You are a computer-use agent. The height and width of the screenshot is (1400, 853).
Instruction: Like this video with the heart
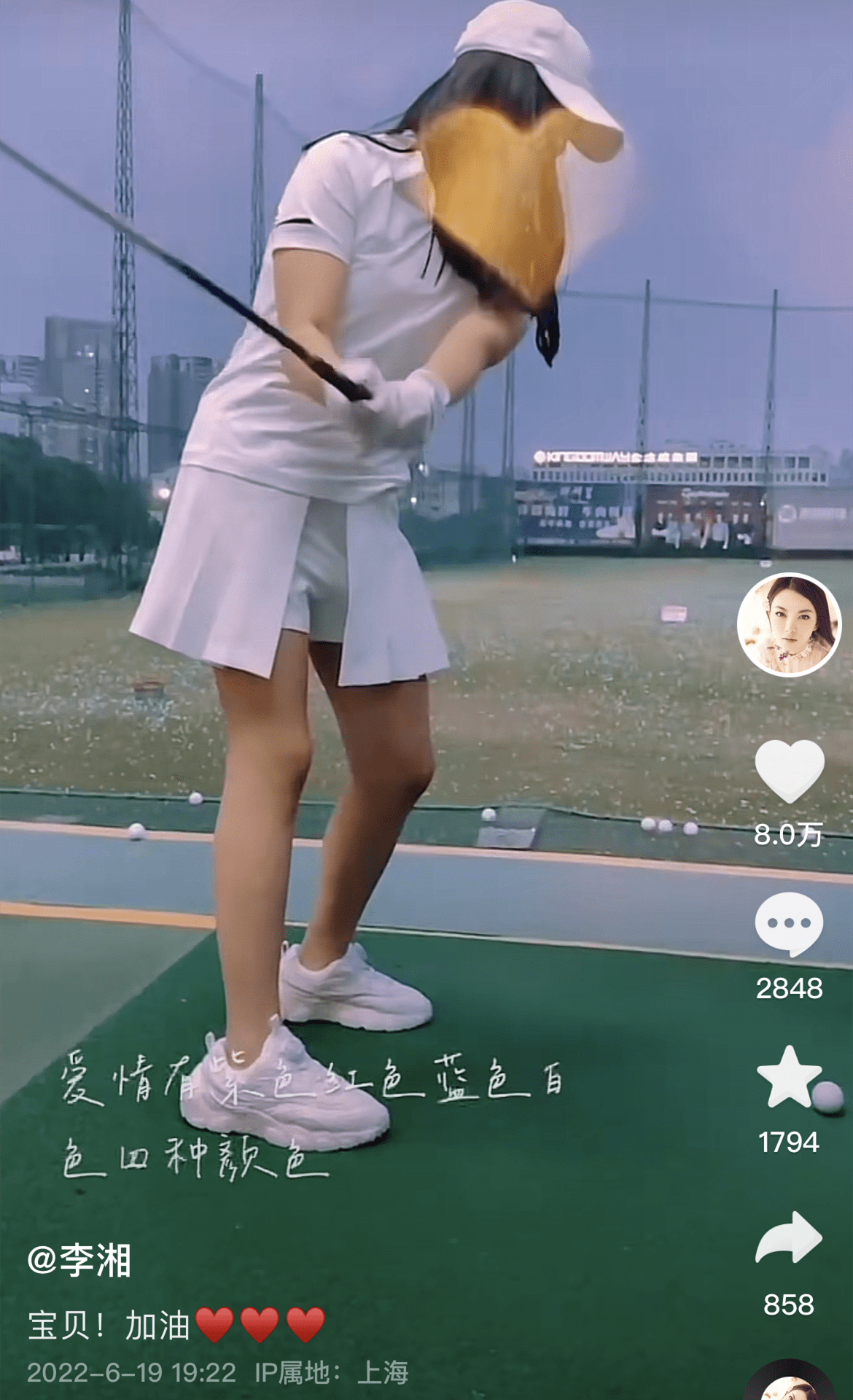(x=789, y=771)
